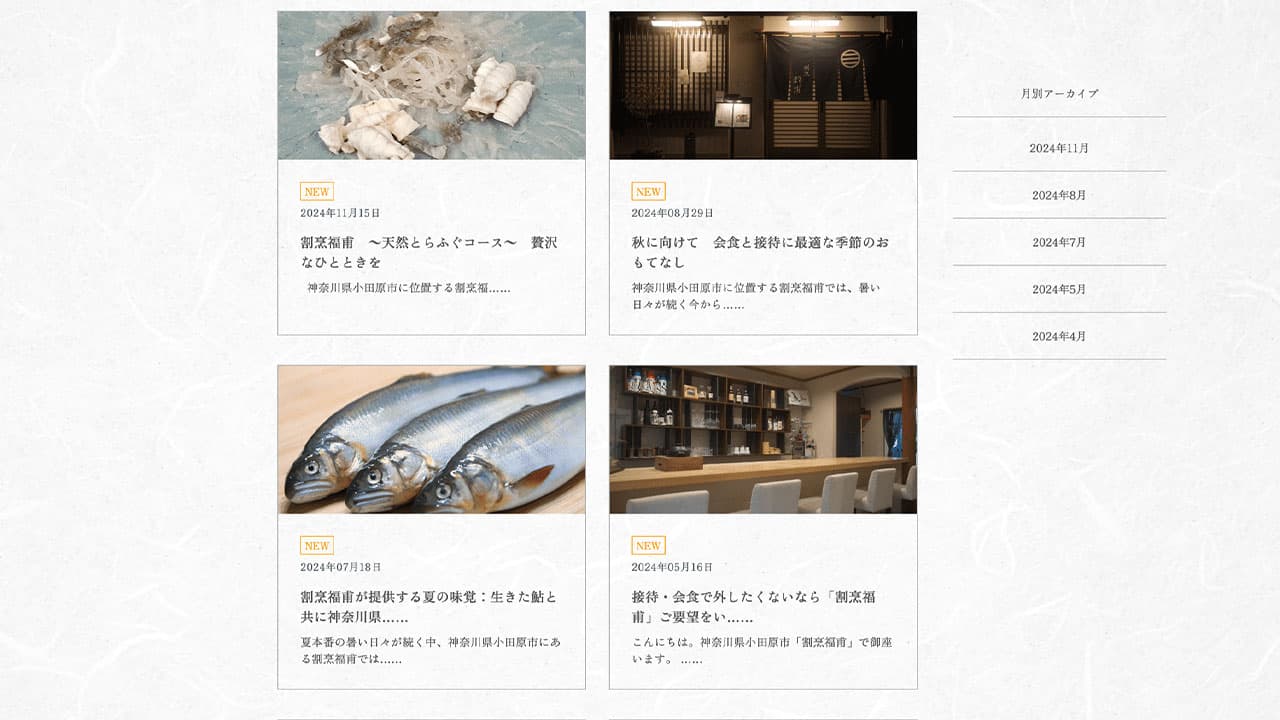View the 2024年5月 monthly archive
Screen dimensions: 1280x720
[1059, 289]
